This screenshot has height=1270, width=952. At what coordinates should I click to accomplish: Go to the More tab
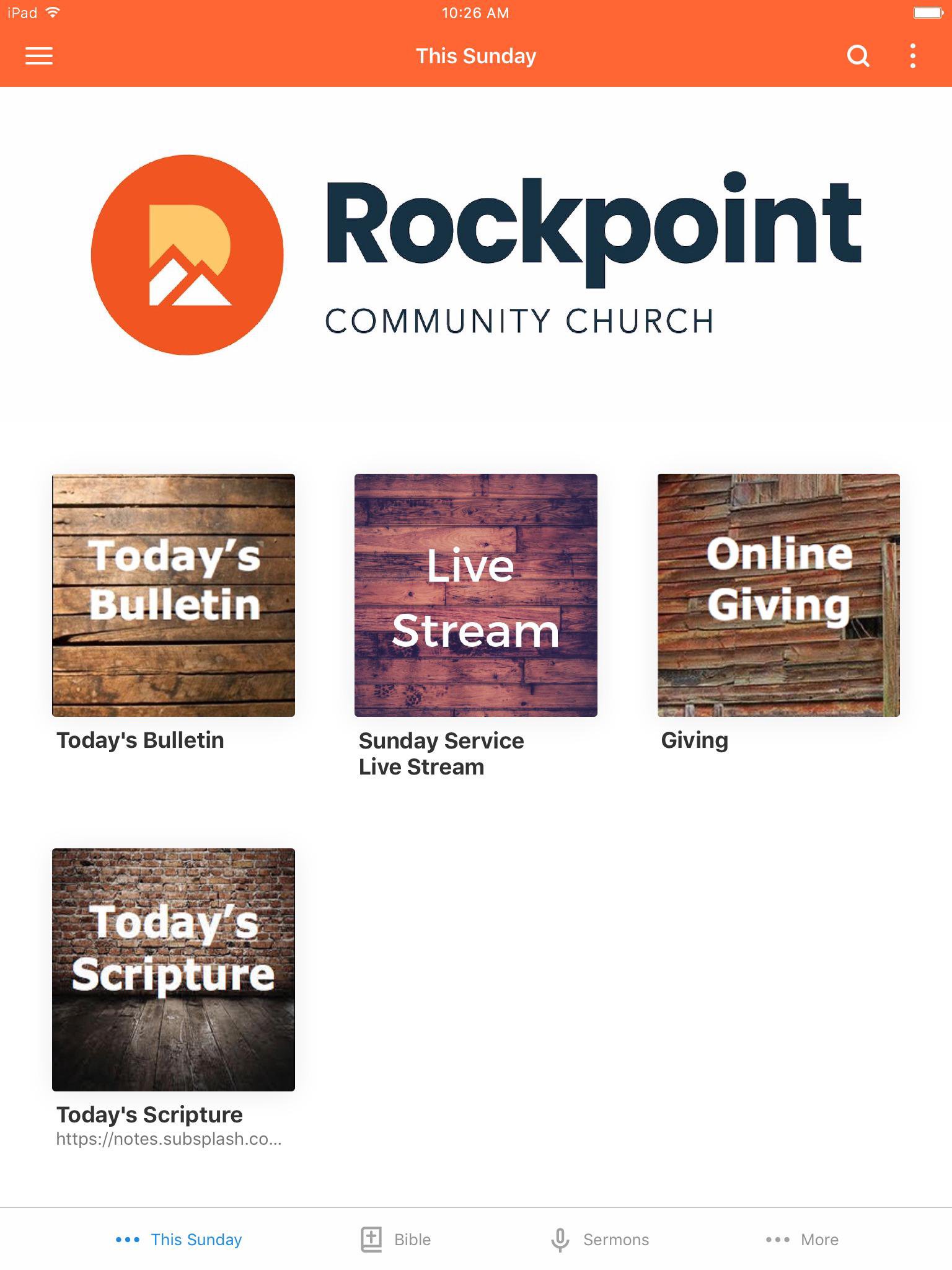(802, 1240)
